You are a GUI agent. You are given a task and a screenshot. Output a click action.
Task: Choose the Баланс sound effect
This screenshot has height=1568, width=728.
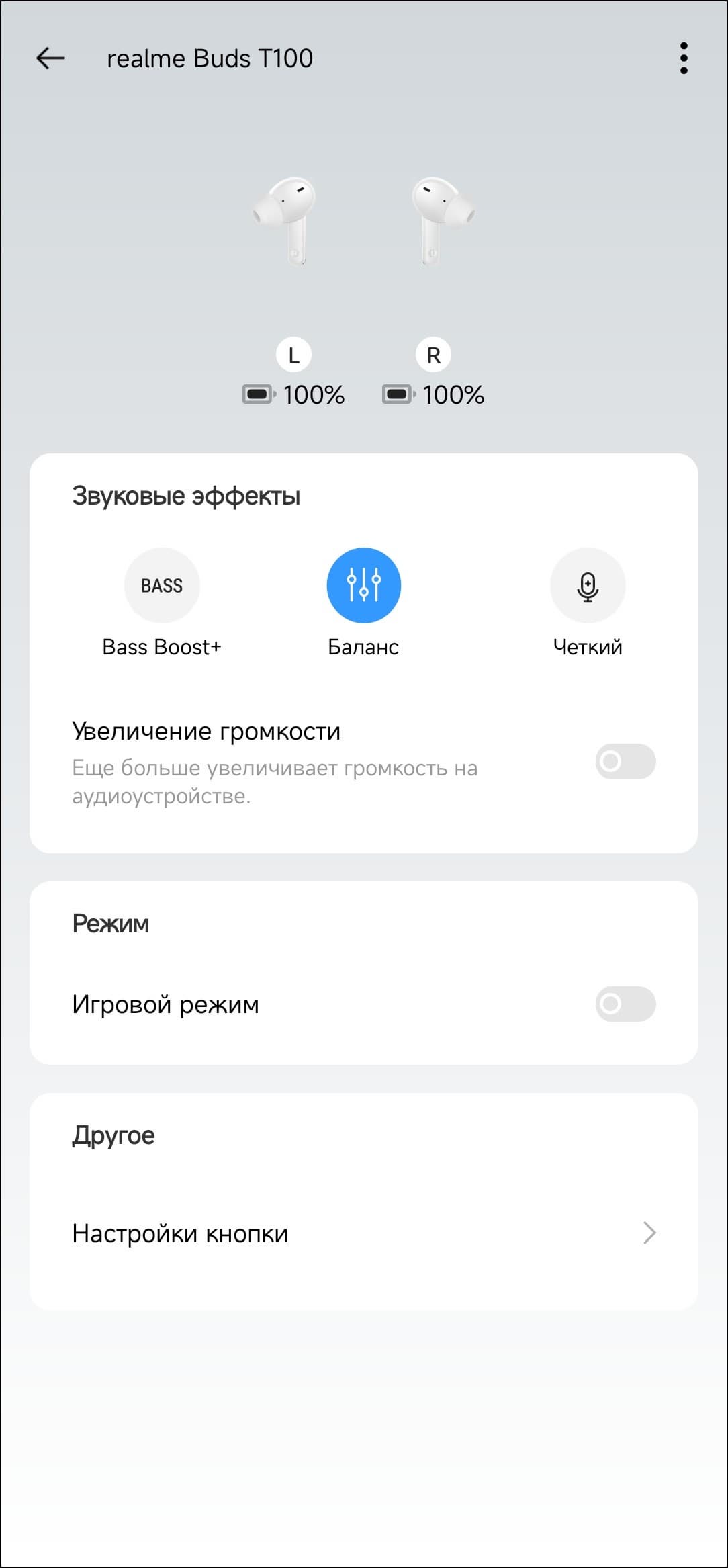[x=363, y=585]
